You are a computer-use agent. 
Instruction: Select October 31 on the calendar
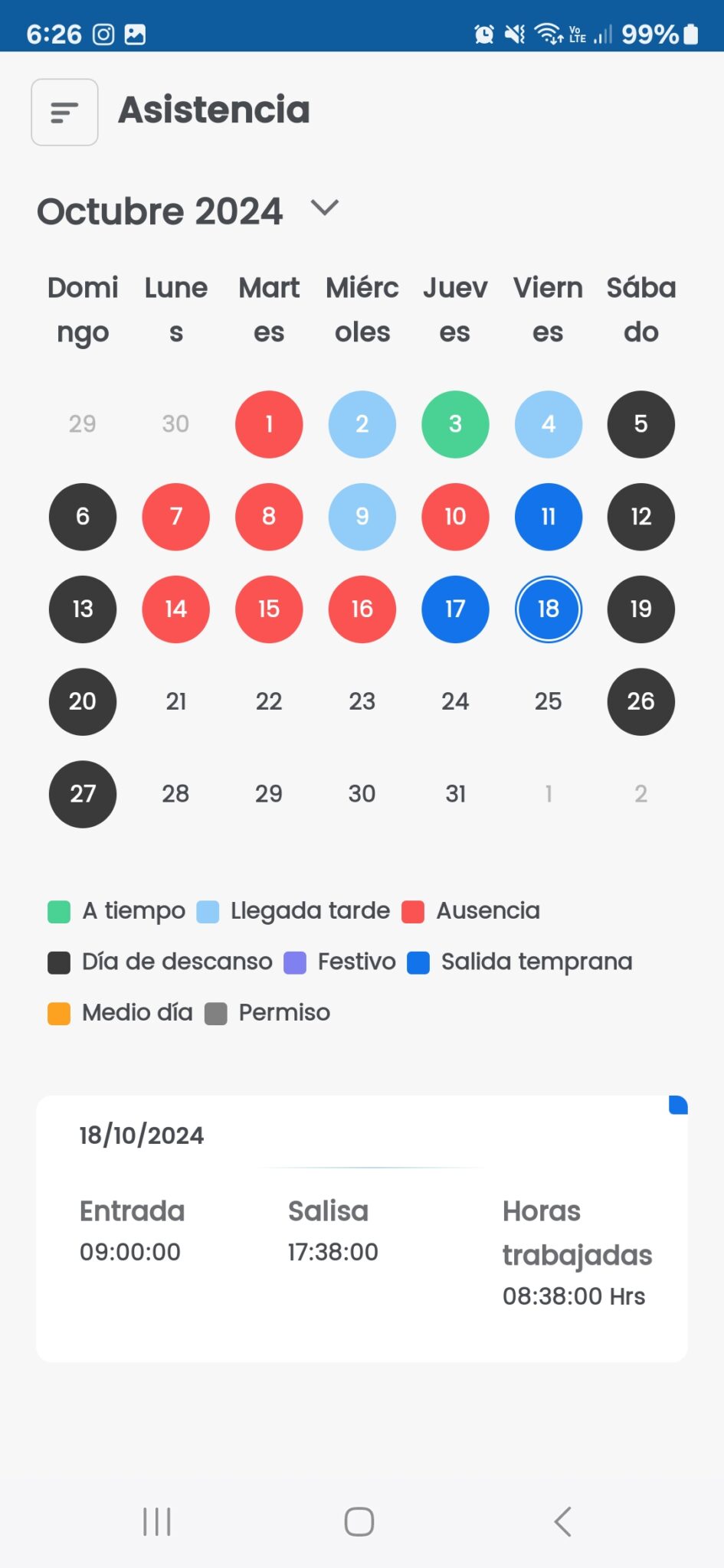coord(455,794)
